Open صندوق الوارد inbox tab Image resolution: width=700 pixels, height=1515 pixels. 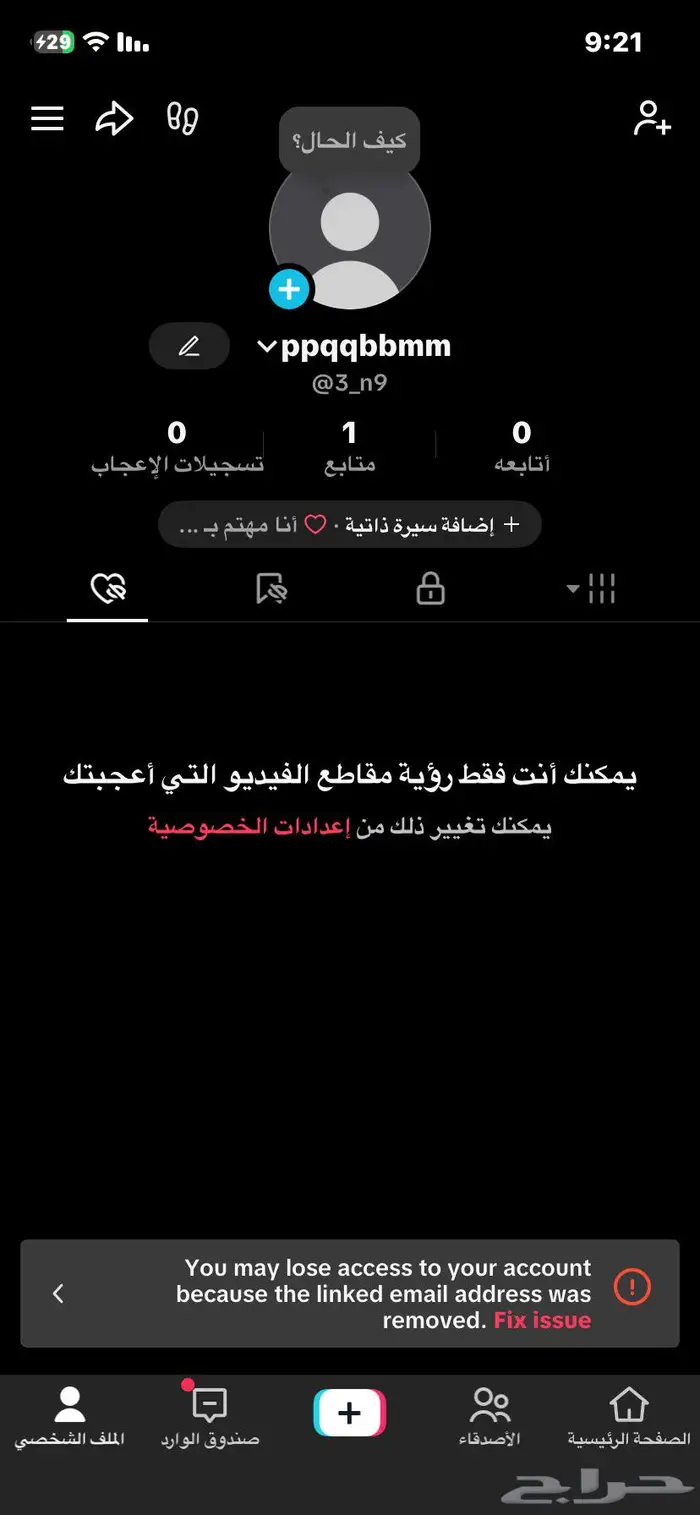coord(210,1417)
